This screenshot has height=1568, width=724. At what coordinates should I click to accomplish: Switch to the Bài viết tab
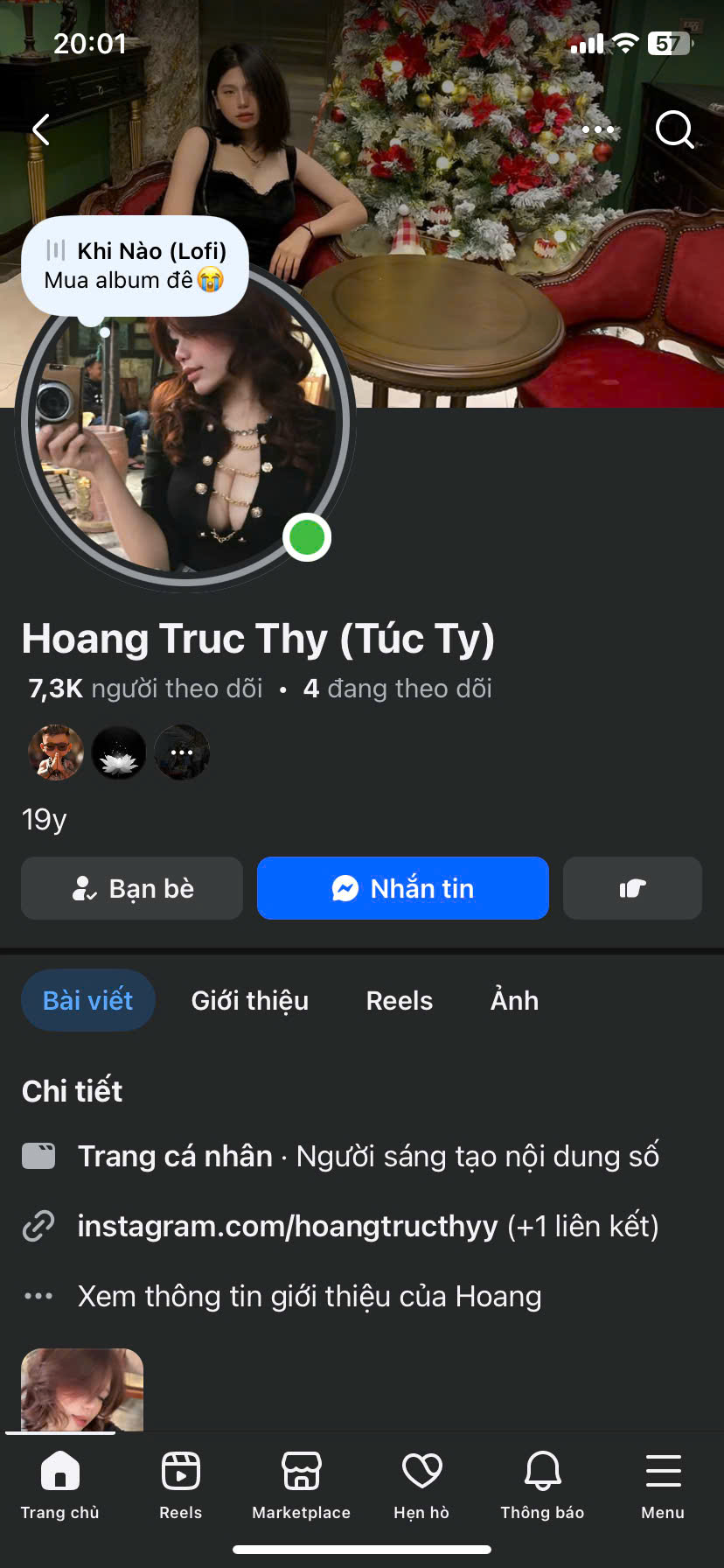88,1000
